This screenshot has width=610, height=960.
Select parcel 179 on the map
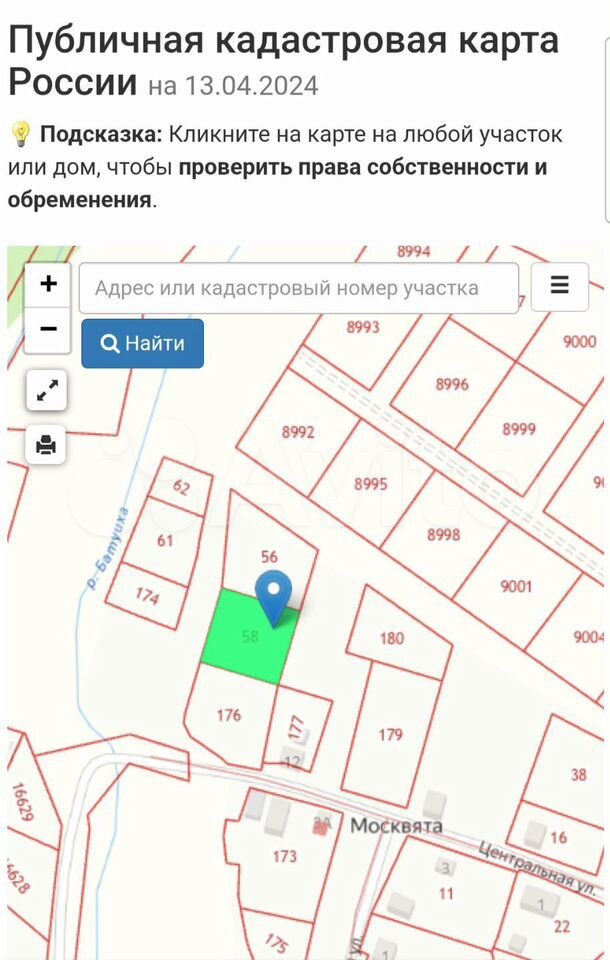[390, 735]
